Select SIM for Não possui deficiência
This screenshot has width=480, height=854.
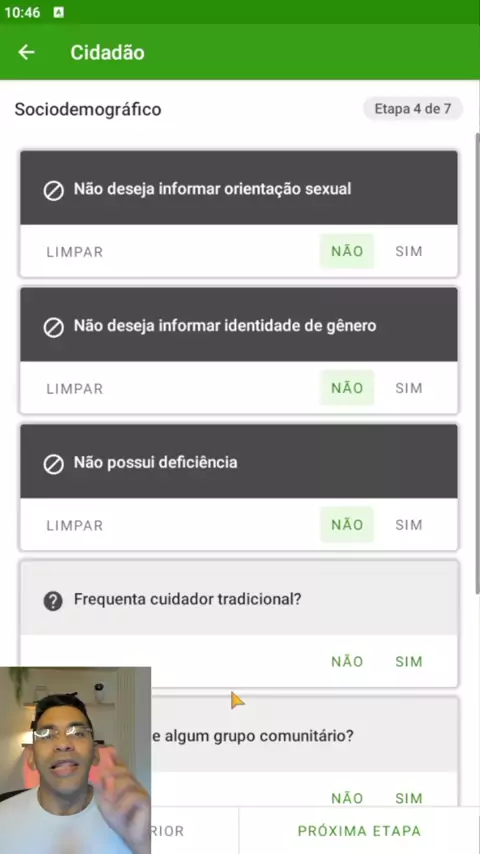(409, 525)
